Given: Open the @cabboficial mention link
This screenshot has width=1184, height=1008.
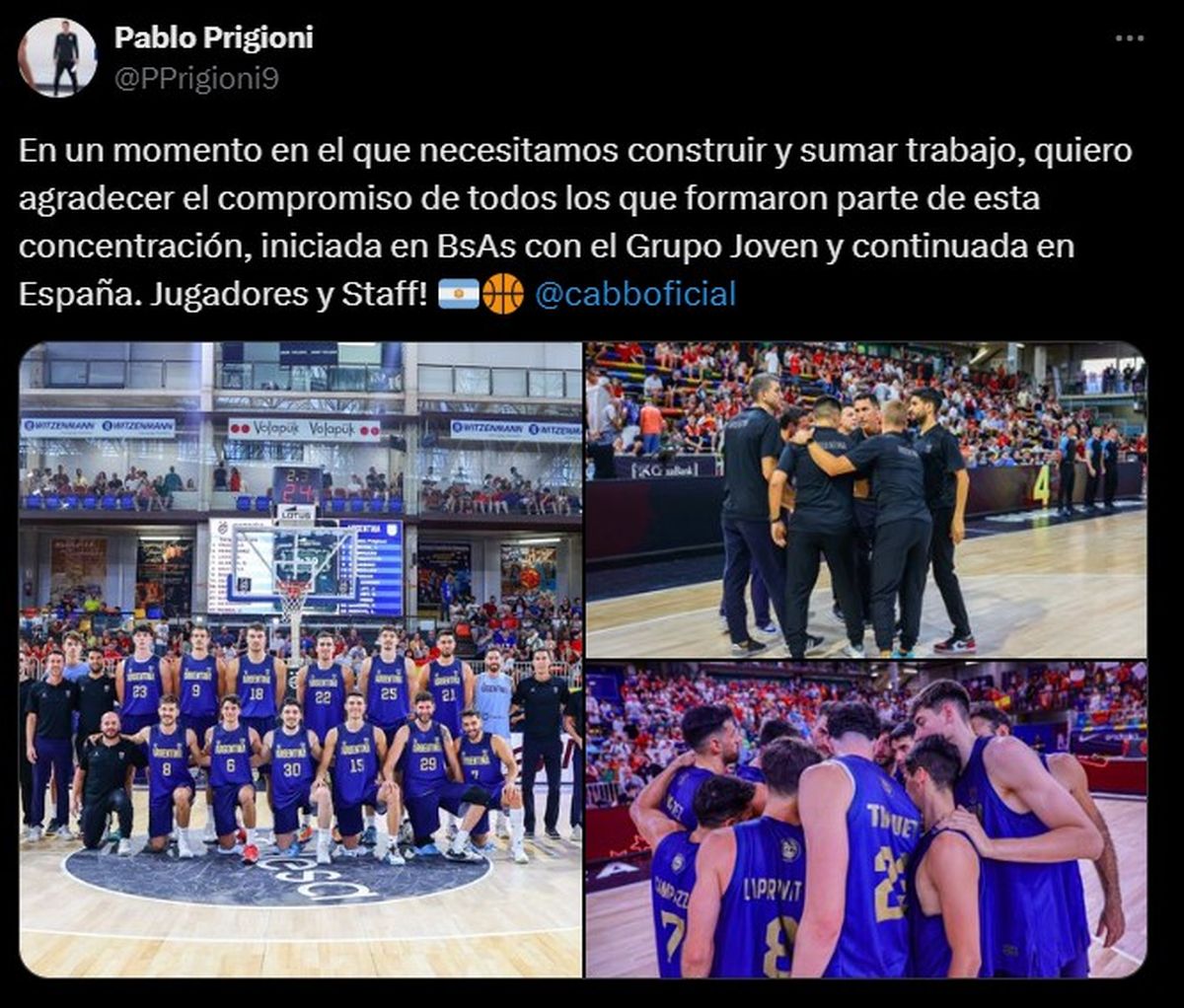Looking at the screenshot, I should [634, 294].
